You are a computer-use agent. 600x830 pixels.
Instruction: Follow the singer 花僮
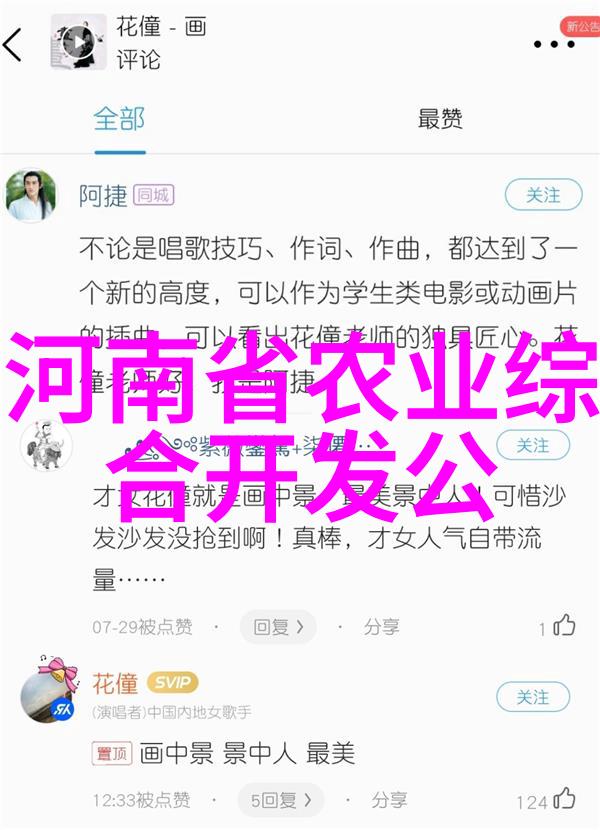pos(534,696)
